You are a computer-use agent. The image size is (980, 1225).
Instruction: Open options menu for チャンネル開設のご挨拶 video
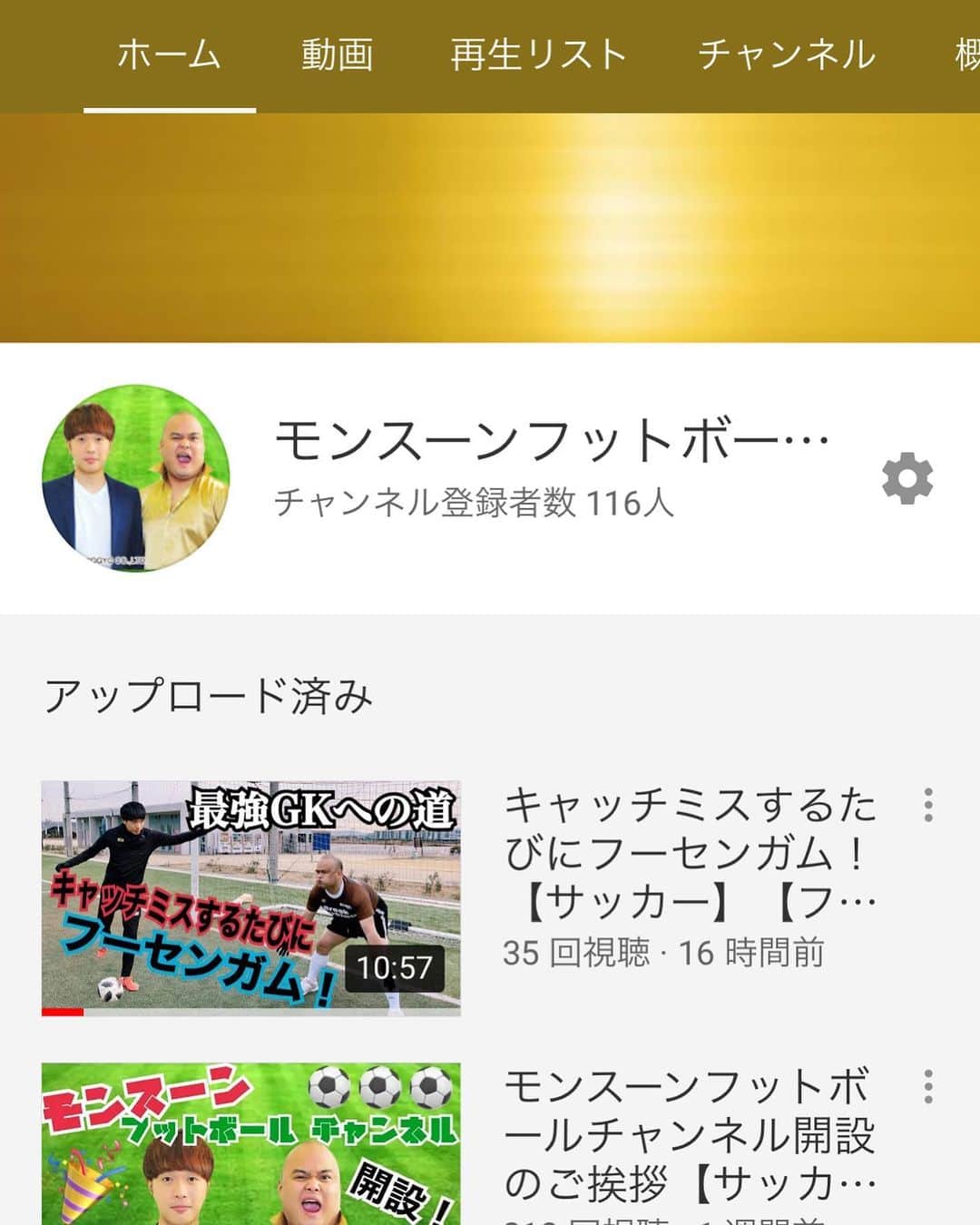(x=927, y=1086)
